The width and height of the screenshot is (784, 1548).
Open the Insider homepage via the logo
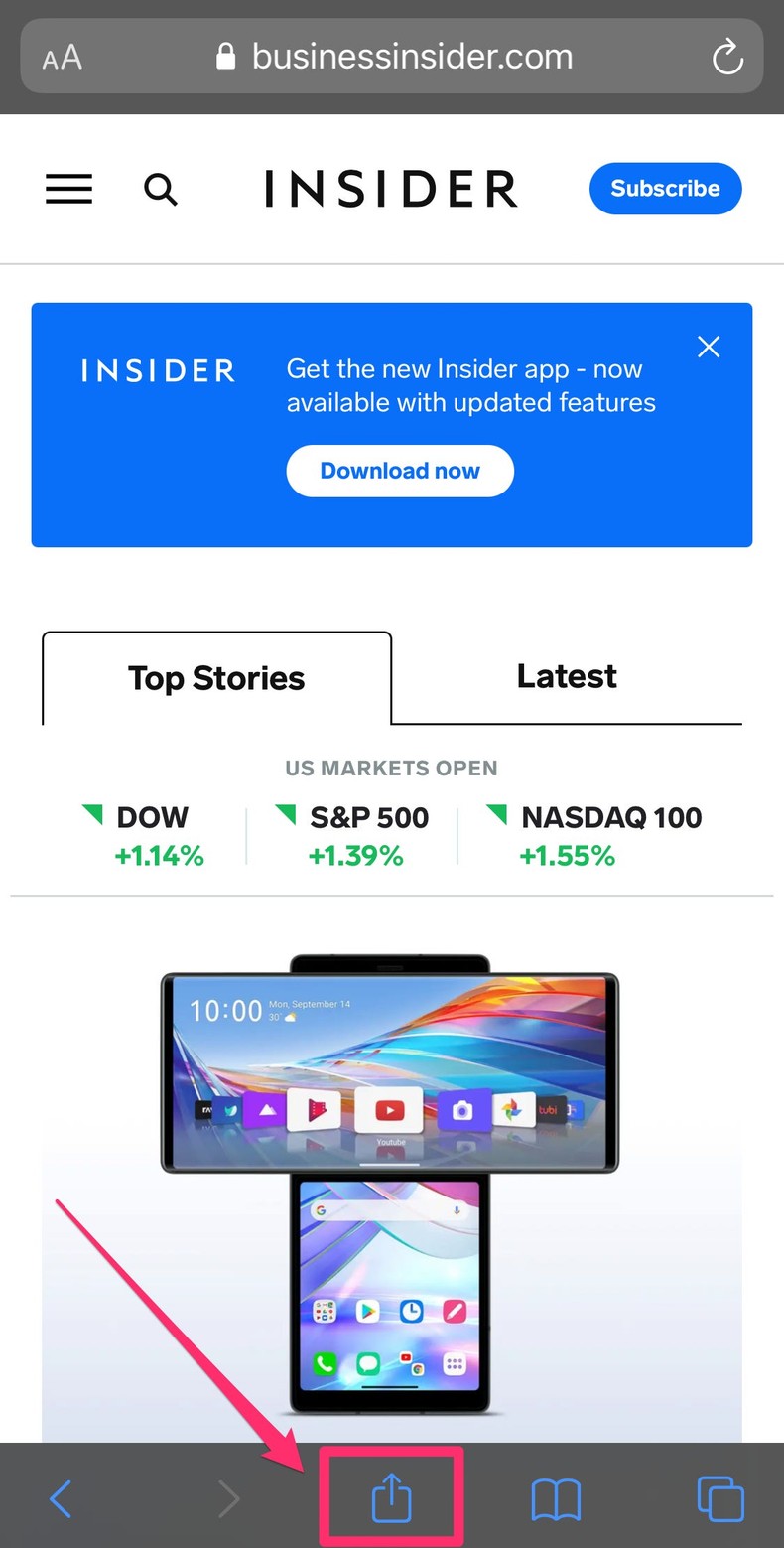[x=390, y=189]
